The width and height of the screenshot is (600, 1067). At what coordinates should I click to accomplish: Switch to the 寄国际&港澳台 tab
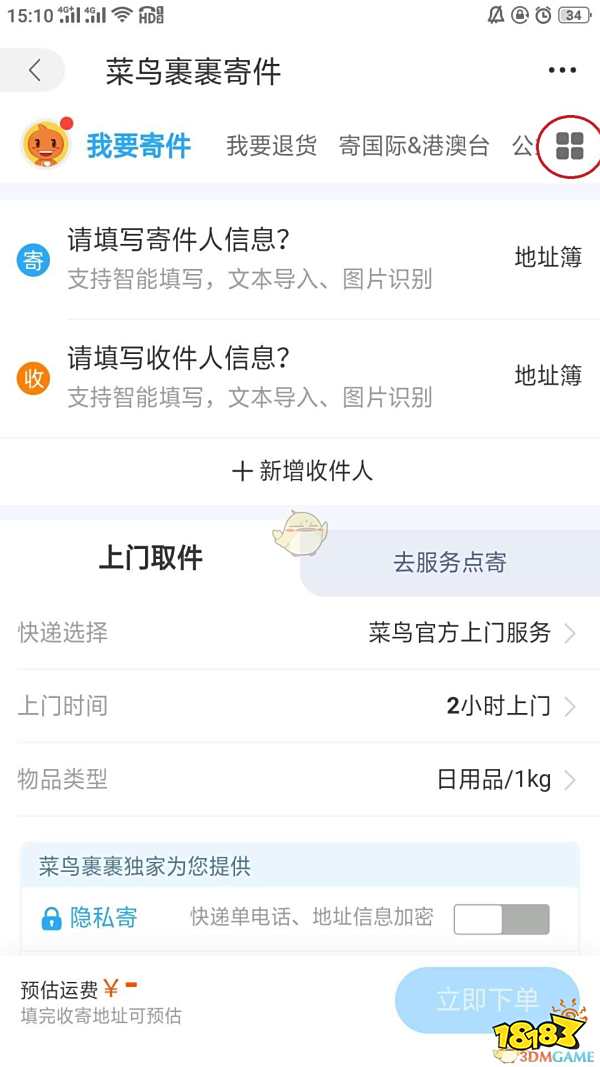pos(414,146)
